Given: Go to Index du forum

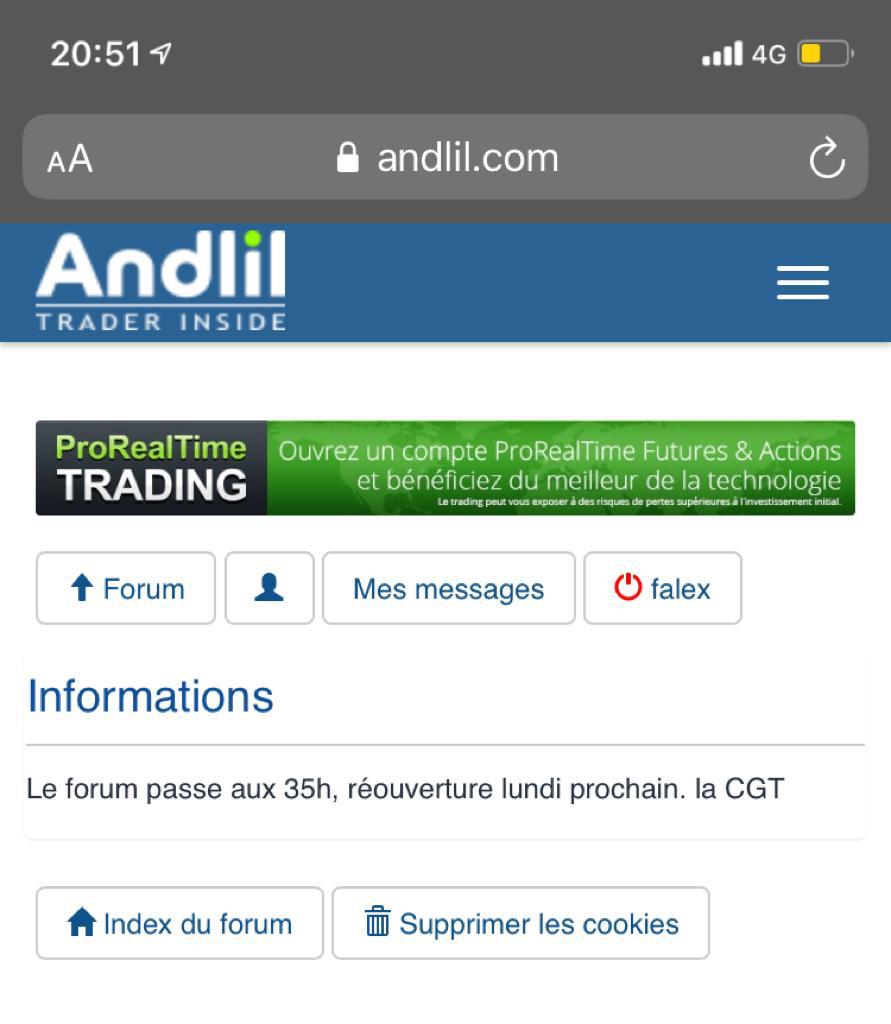Looking at the screenshot, I should (180, 923).
